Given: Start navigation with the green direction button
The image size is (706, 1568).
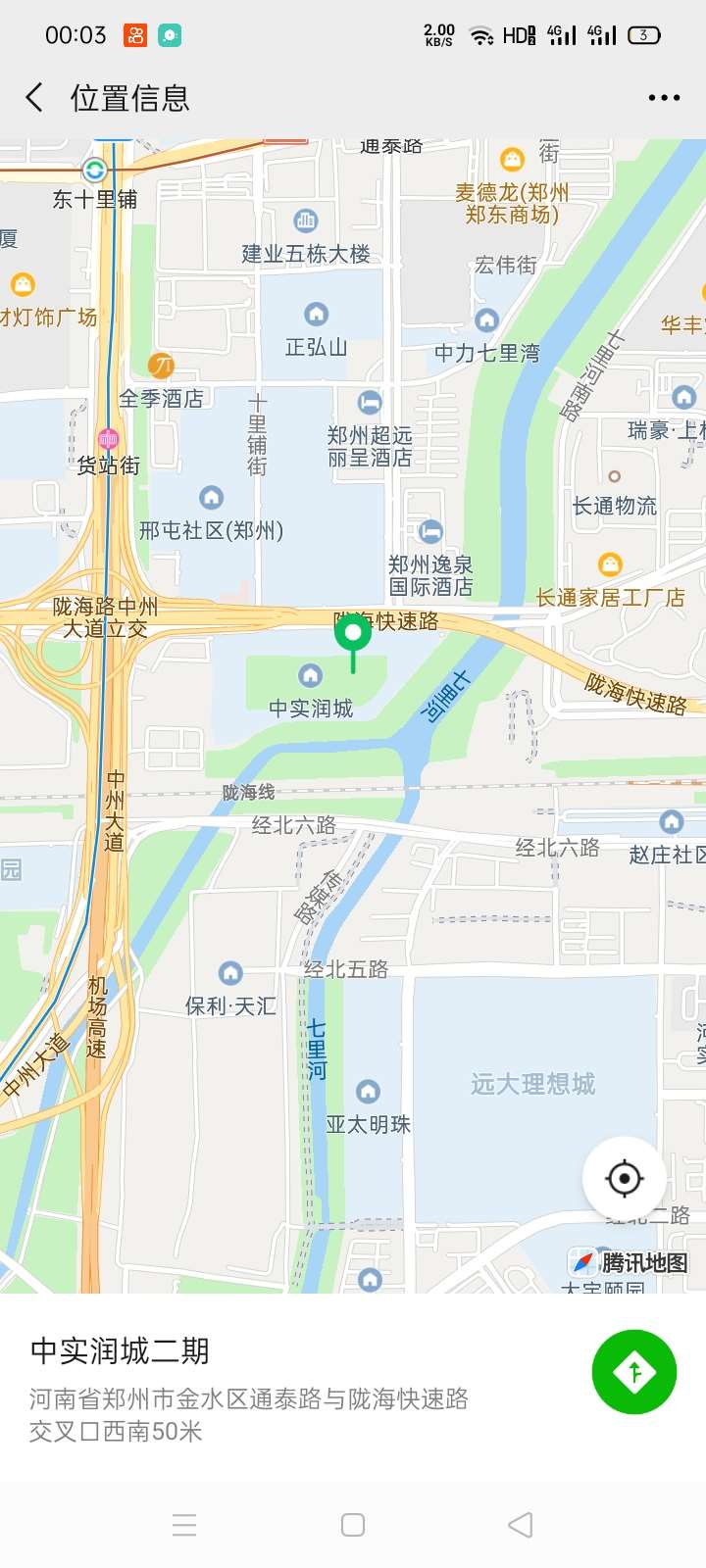Looking at the screenshot, I should click(x=634, y=1372).
